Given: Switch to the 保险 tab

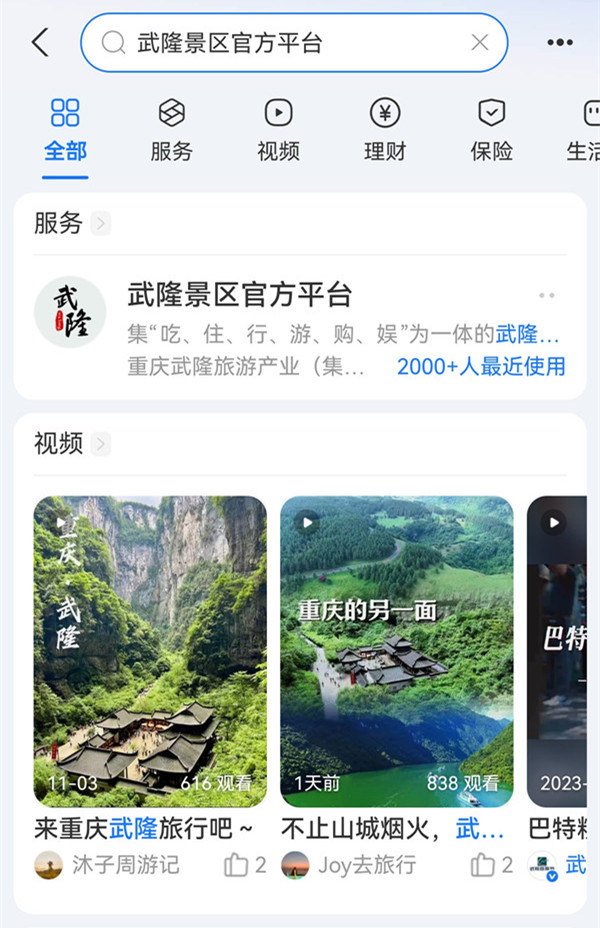Looking at the screenshot, I should click(x=491, y=130).
